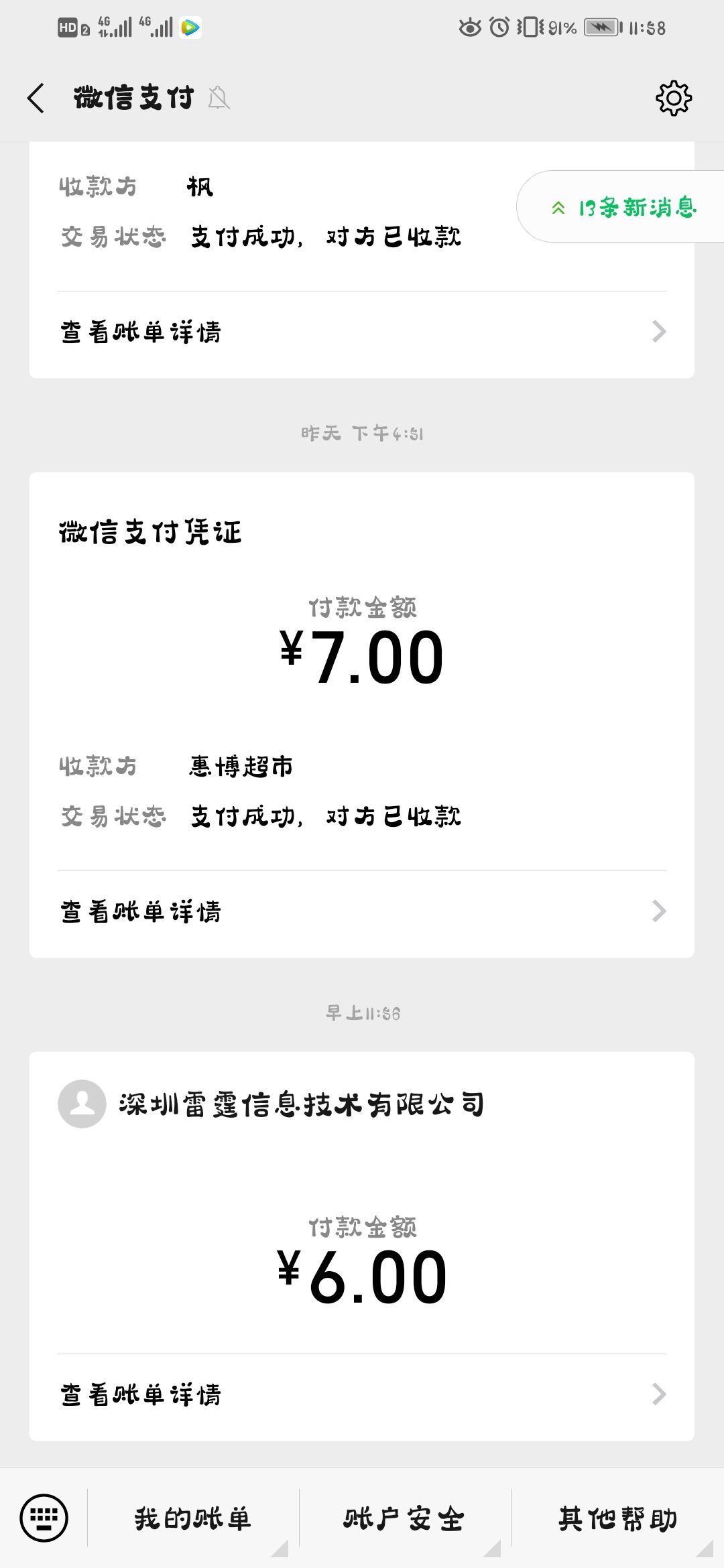Open 查看账单详情 for the ¥7.00 payment
Screen dimensions: 724x1568
pos(362,910)
